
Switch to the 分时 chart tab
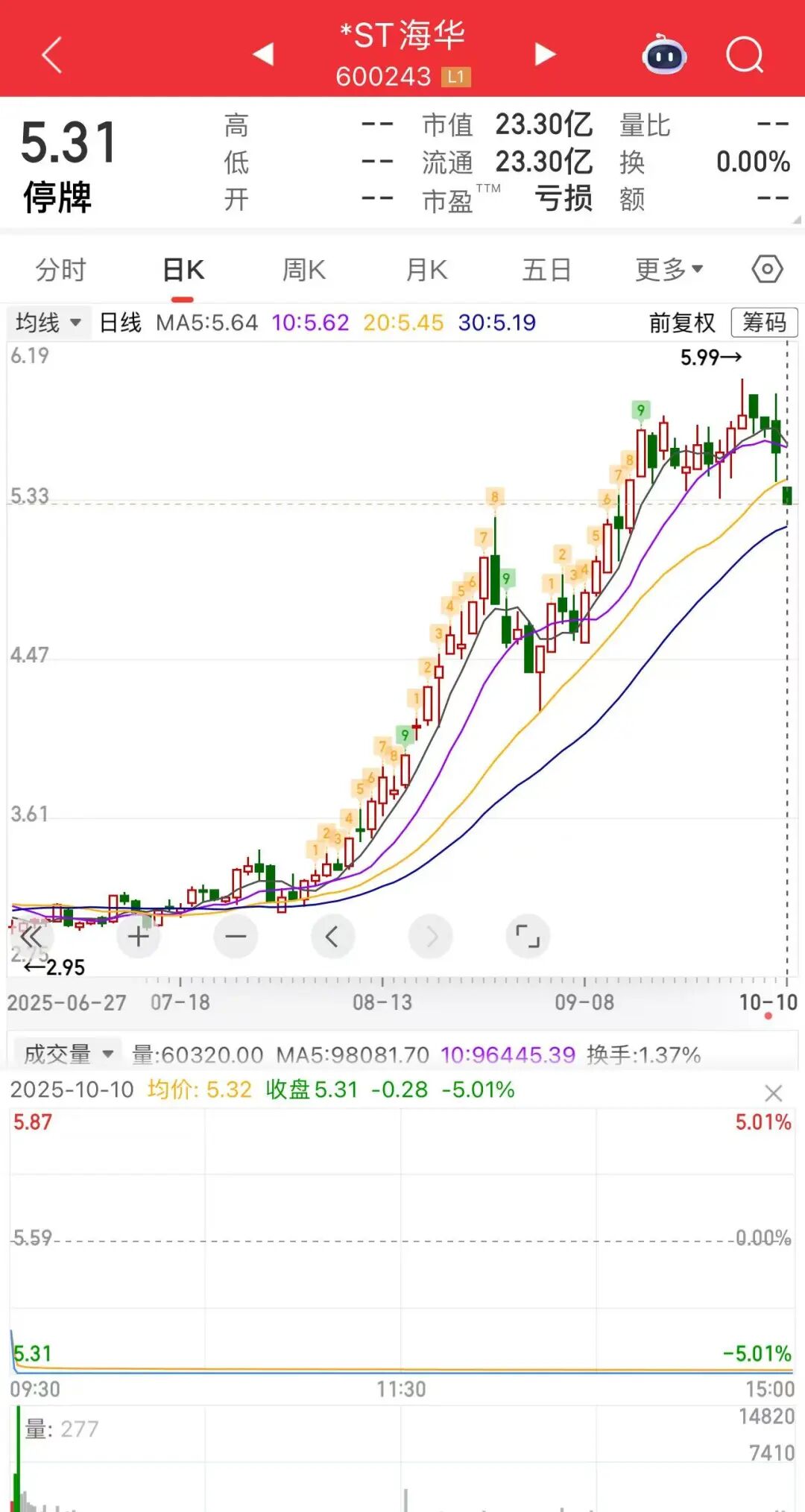[61, 270]
